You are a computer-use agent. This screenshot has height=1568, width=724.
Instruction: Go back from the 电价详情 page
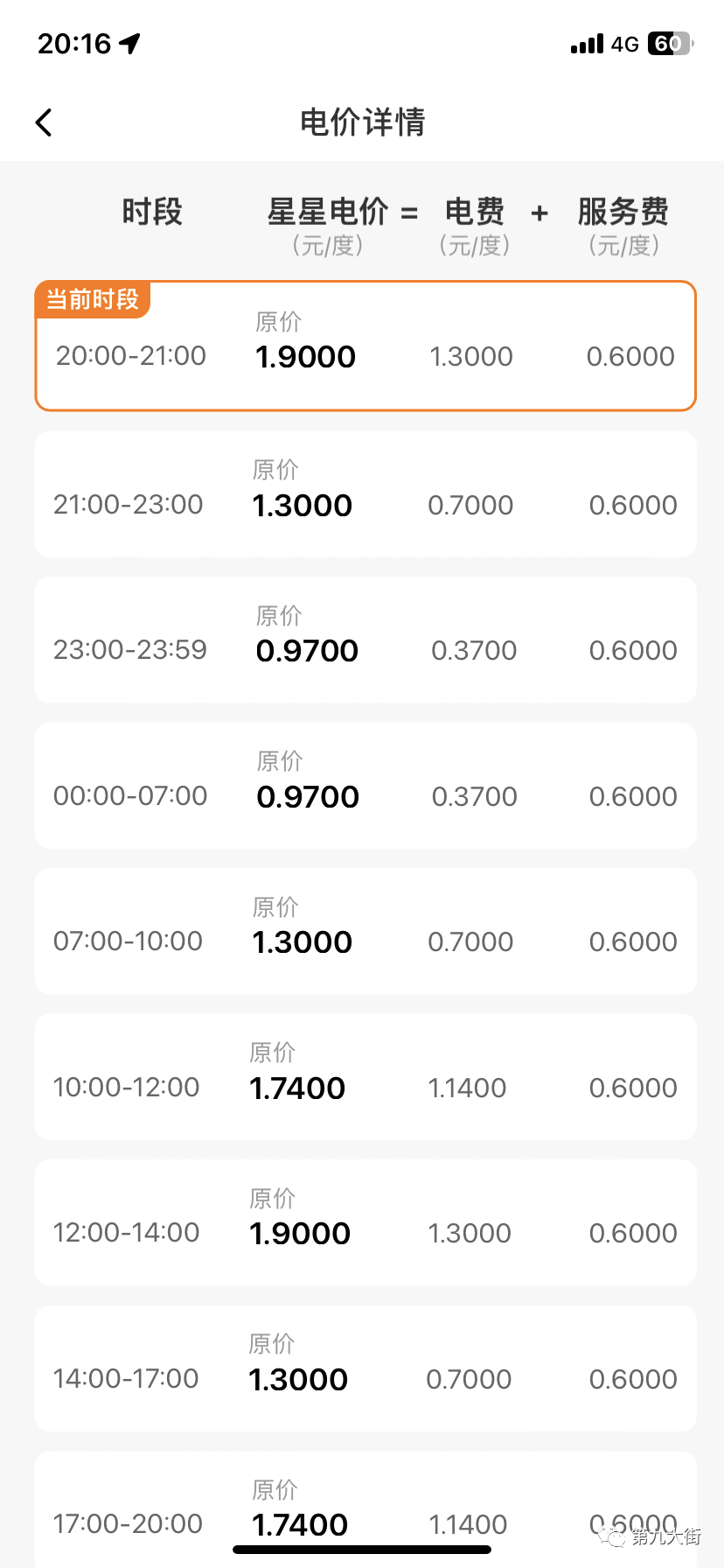[44, 122]
